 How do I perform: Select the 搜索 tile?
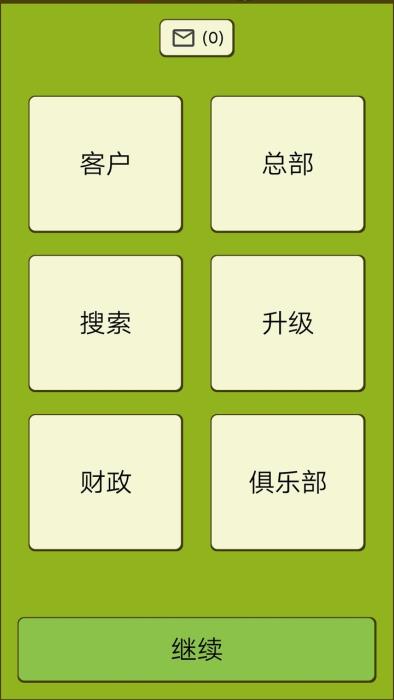click(106, 323)
